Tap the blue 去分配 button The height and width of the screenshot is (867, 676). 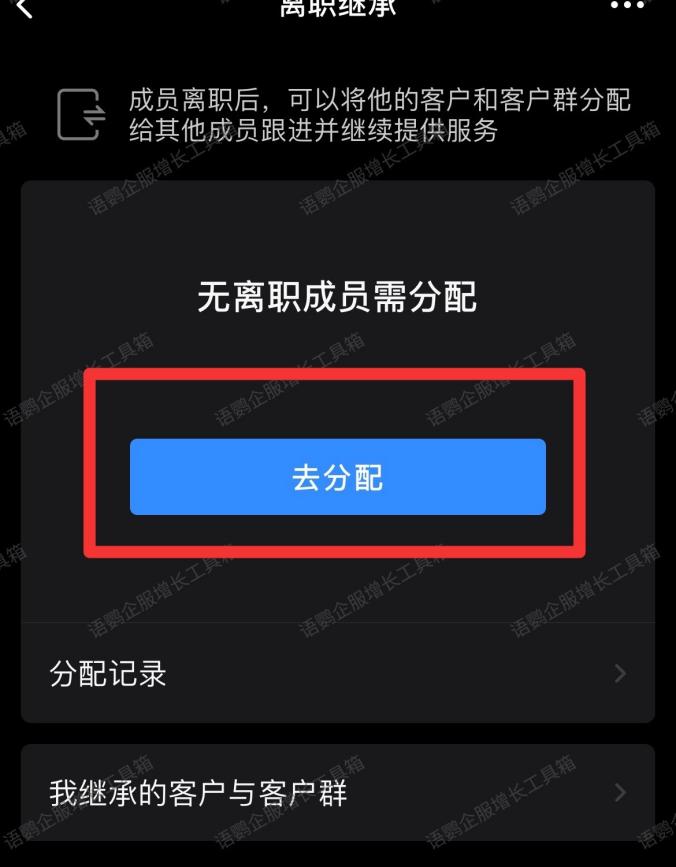point(337,477)
